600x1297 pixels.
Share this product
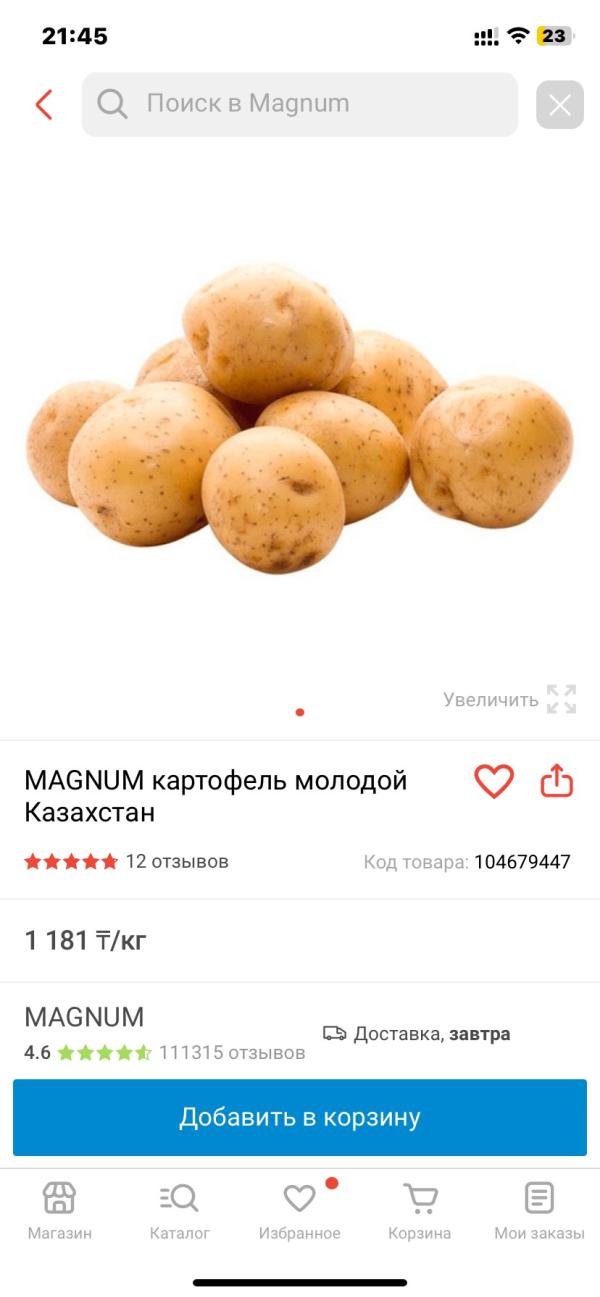click(x=556, y=781)
